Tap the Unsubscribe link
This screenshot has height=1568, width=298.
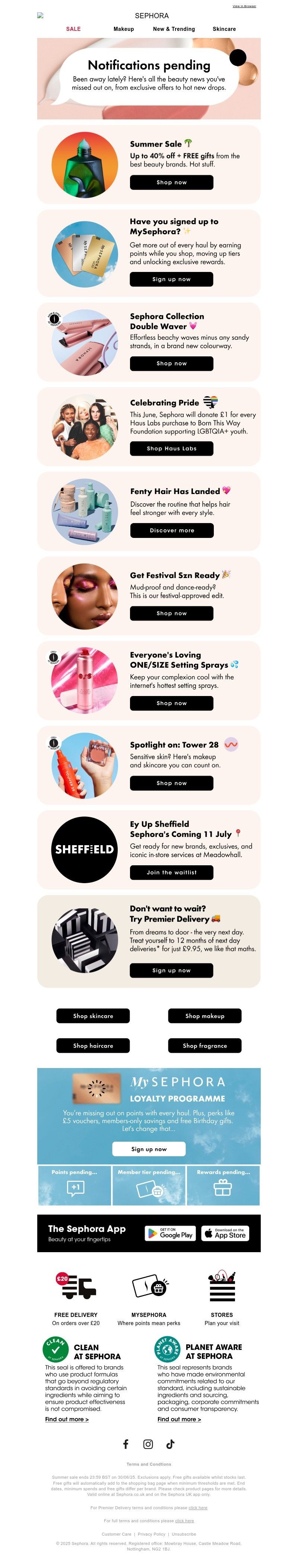point(183,1534)
